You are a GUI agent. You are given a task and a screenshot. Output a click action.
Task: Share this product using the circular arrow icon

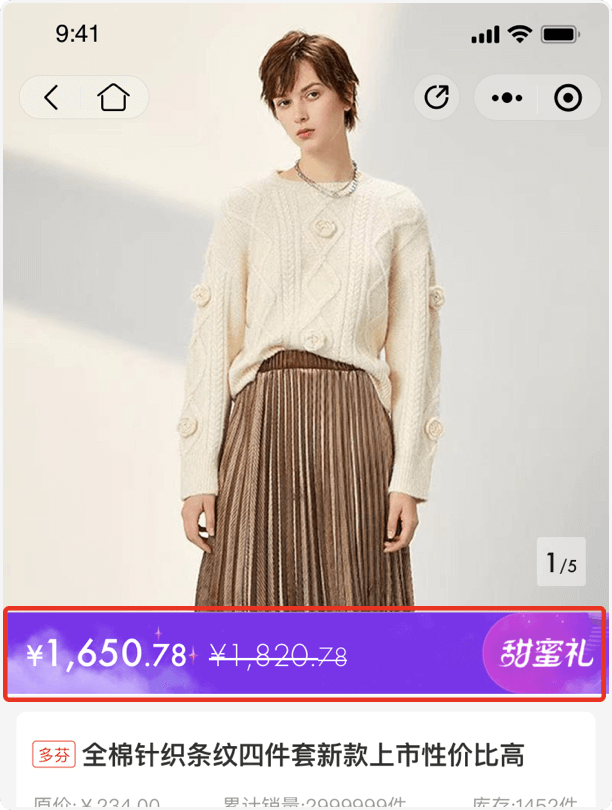pyautogui.click(x=437, y=97)
